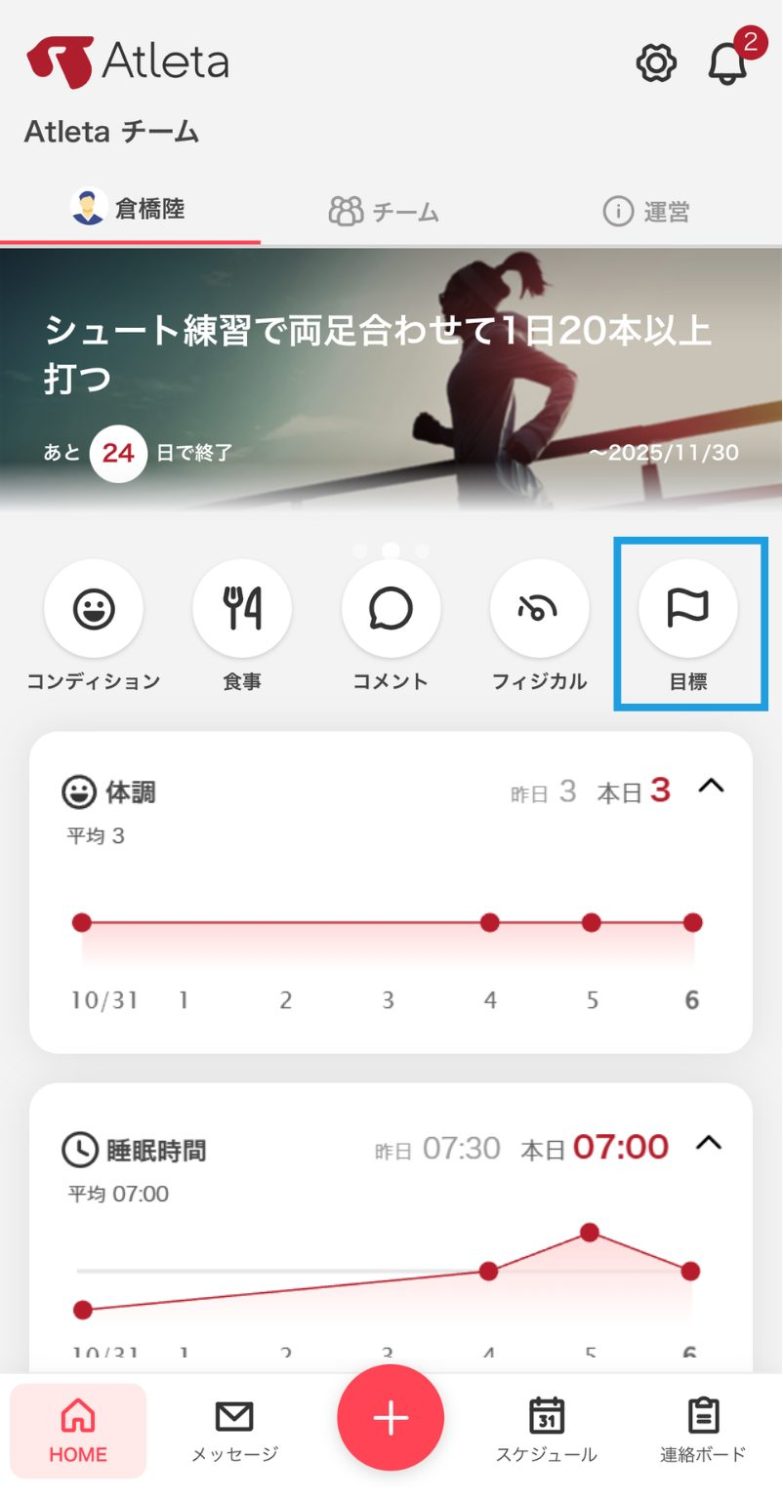783x1500 pixels.
Task: Tap the red plus add button
Action: tap(391, 1418)
